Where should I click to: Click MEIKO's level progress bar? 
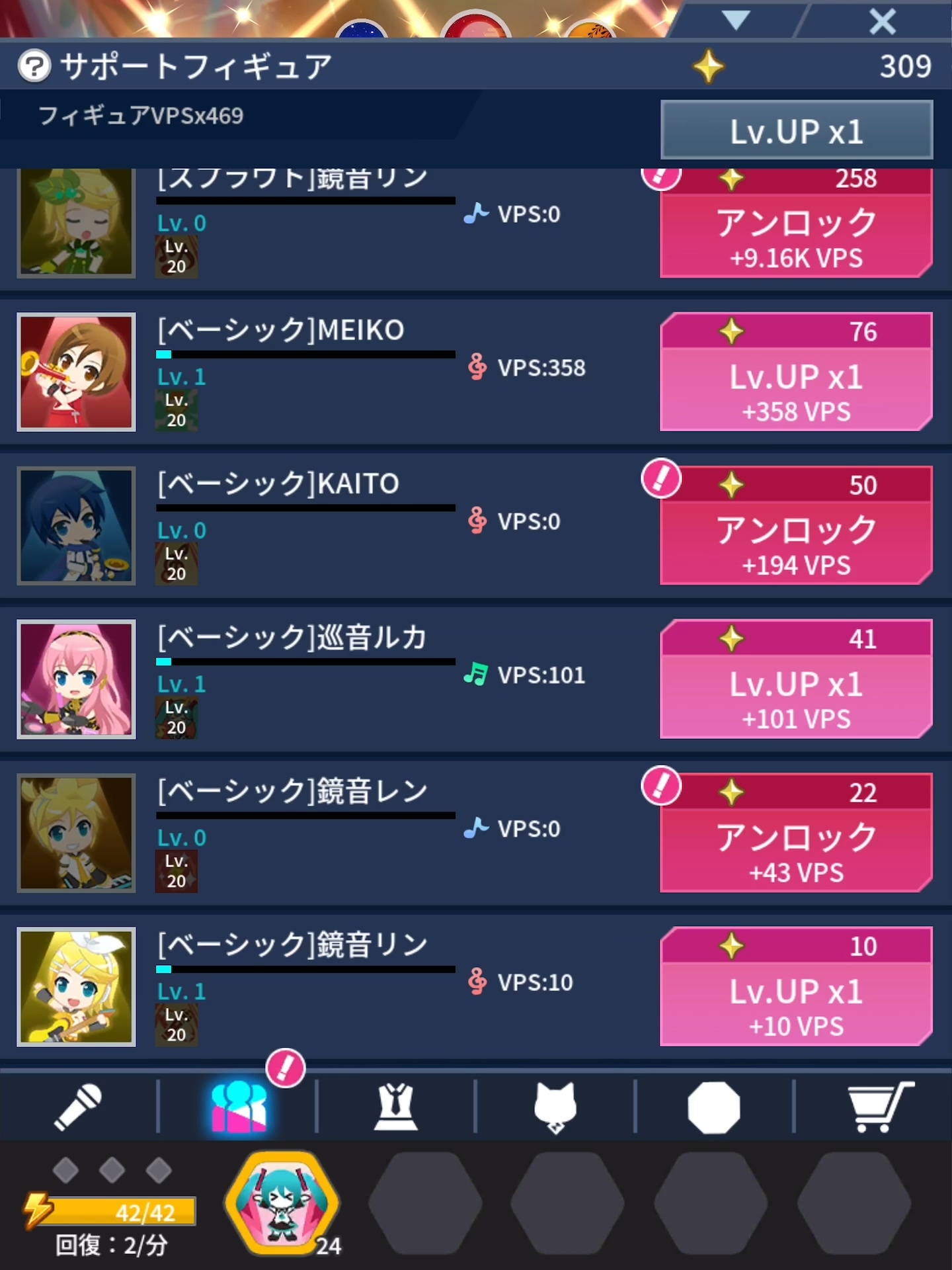304,354
